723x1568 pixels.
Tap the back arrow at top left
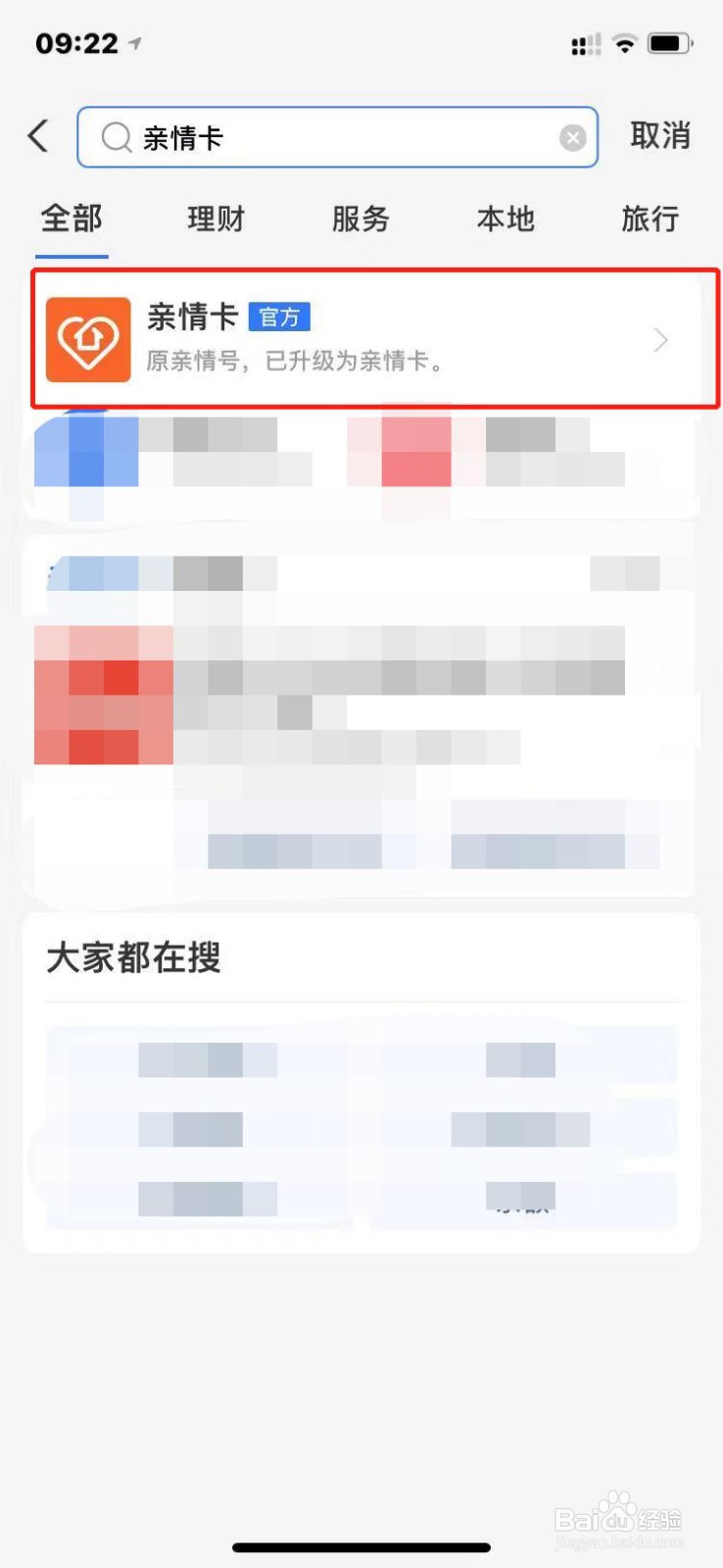tap(37, 135)
